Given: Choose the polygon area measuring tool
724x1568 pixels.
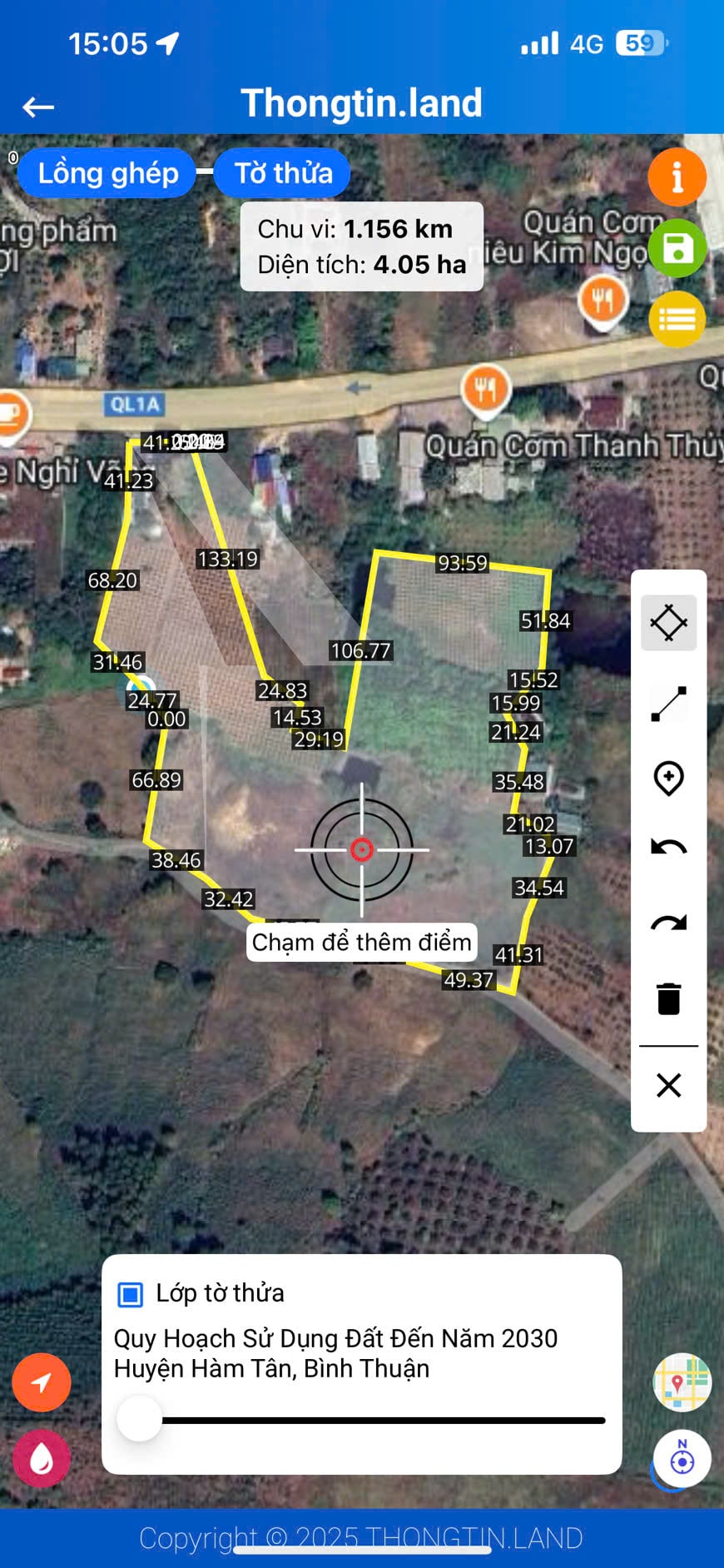Looking at the screenshot, I should click(669, 623).
